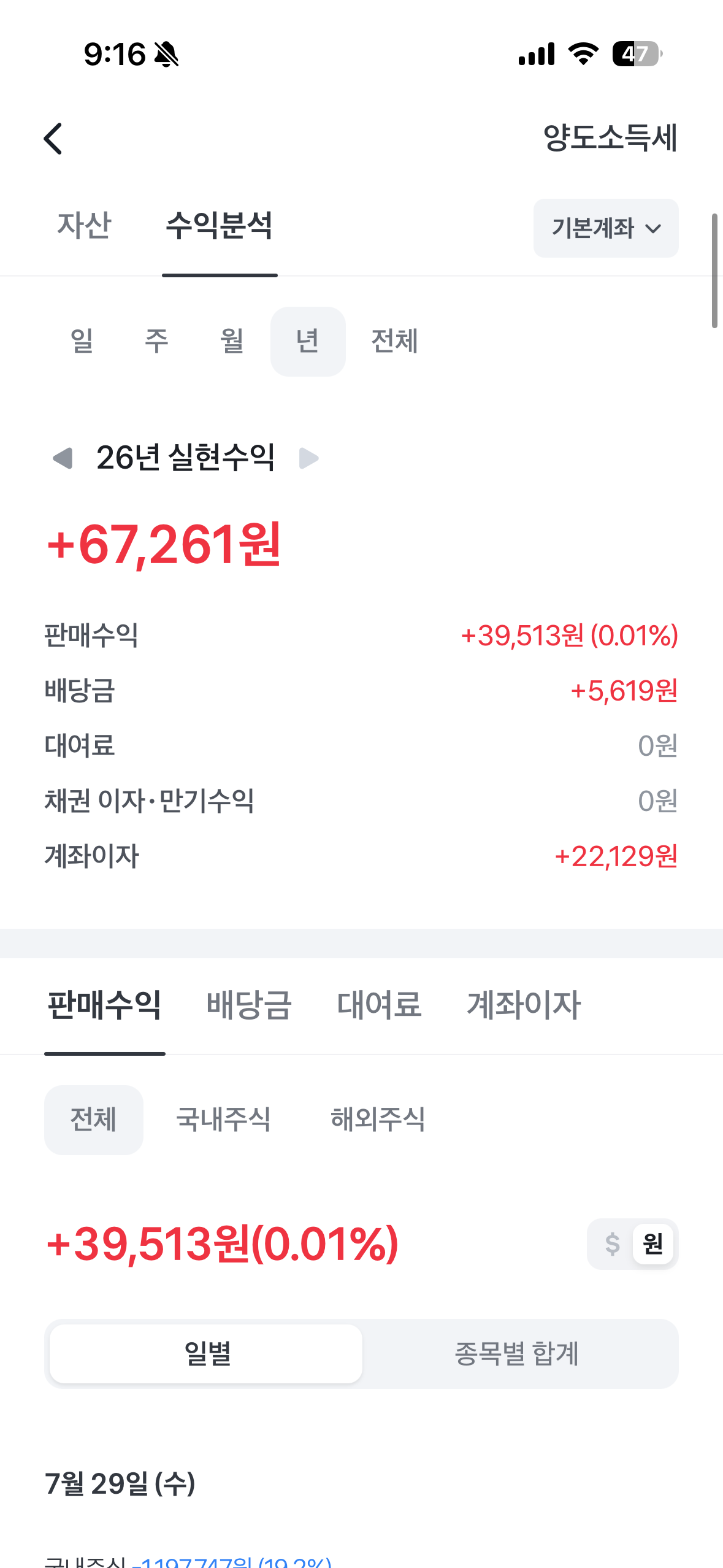
Task: Change currency display to dollars
Action: [612, 1244]
